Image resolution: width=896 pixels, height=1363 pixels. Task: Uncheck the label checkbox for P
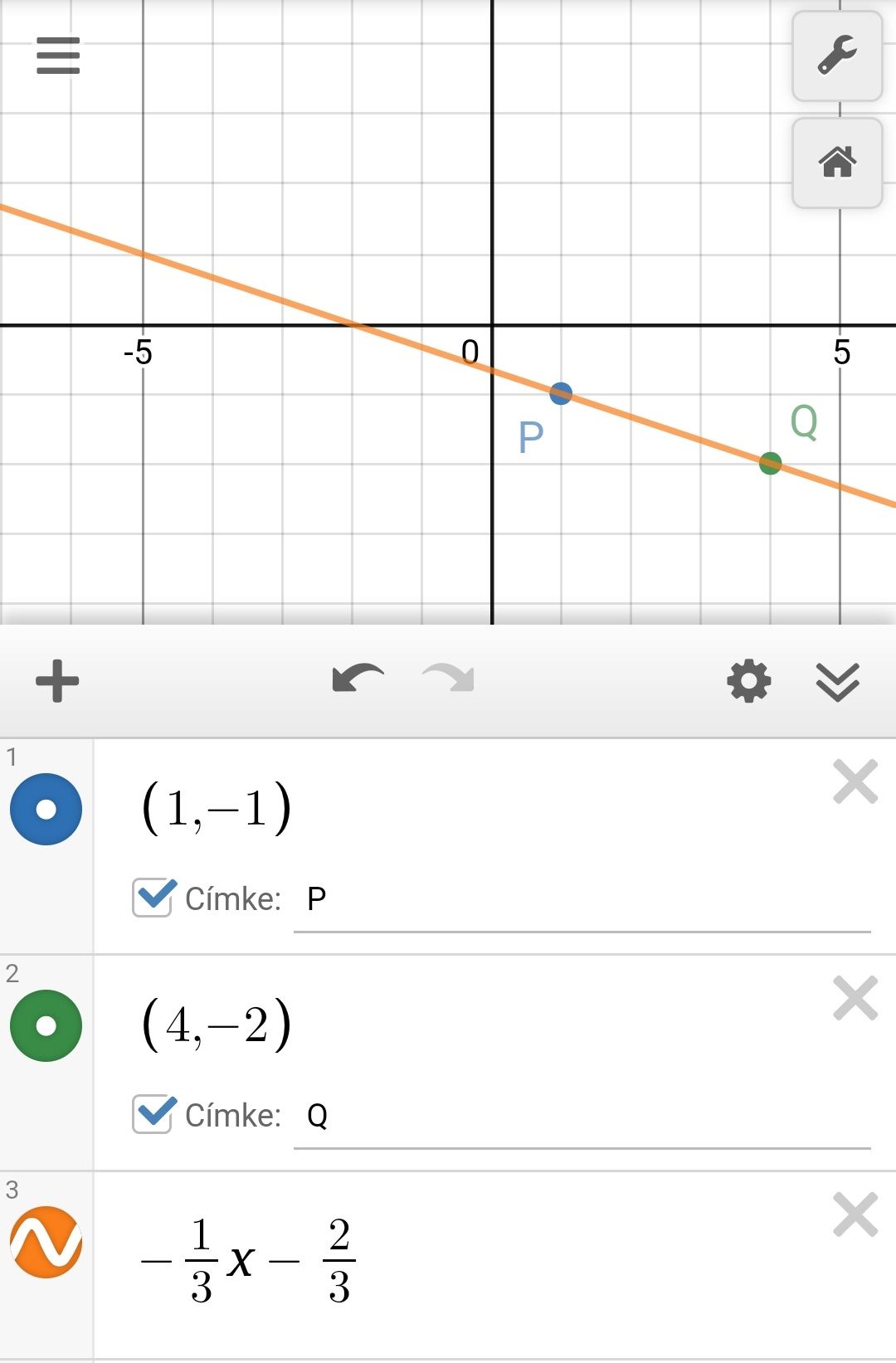click(x=153, y=898)
